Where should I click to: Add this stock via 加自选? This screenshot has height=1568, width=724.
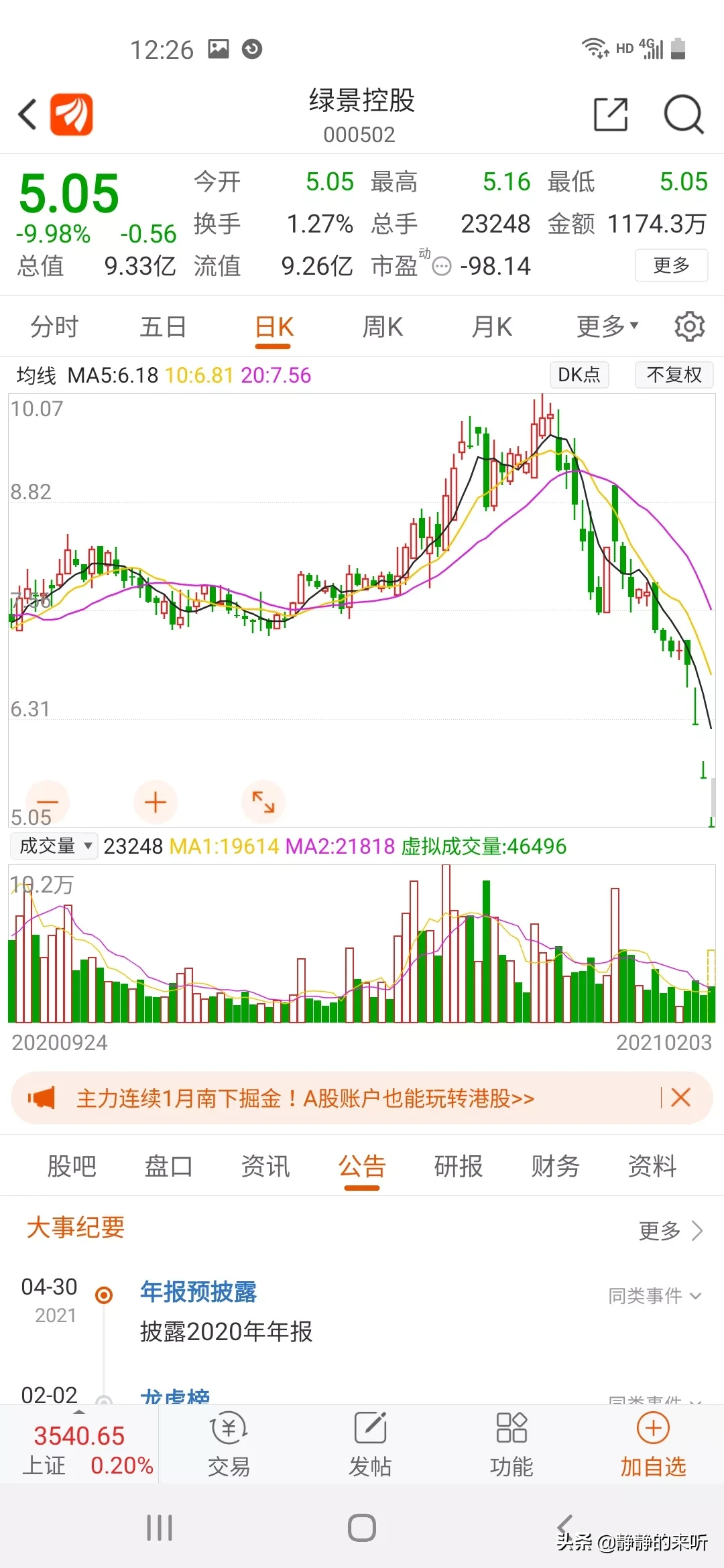point(653,1446)
